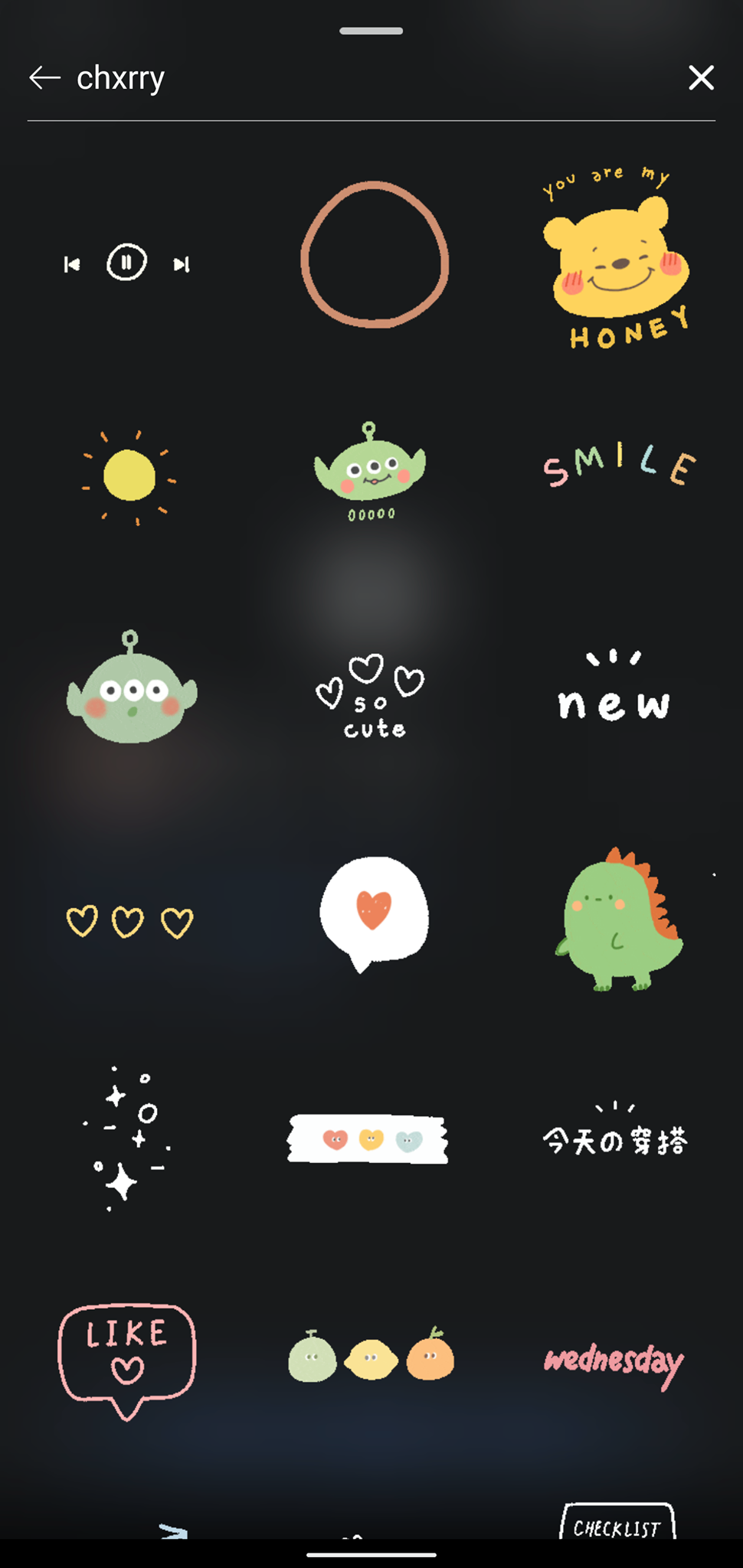This screenshot has width=743, height=1568.
Task: Select the colorful SMILE text sticker
Action: [x=619, y=465]
